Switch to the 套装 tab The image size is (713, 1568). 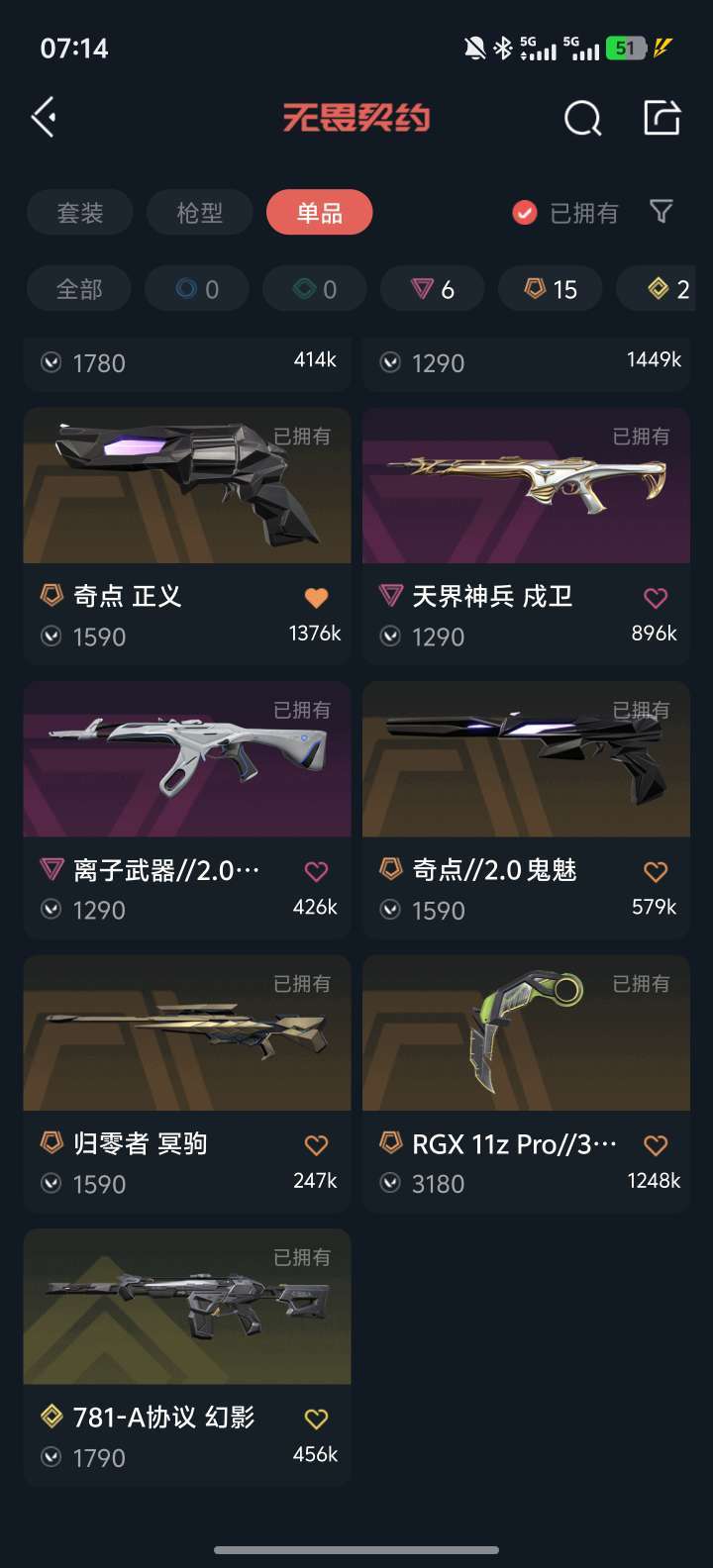tap(80, 213)
